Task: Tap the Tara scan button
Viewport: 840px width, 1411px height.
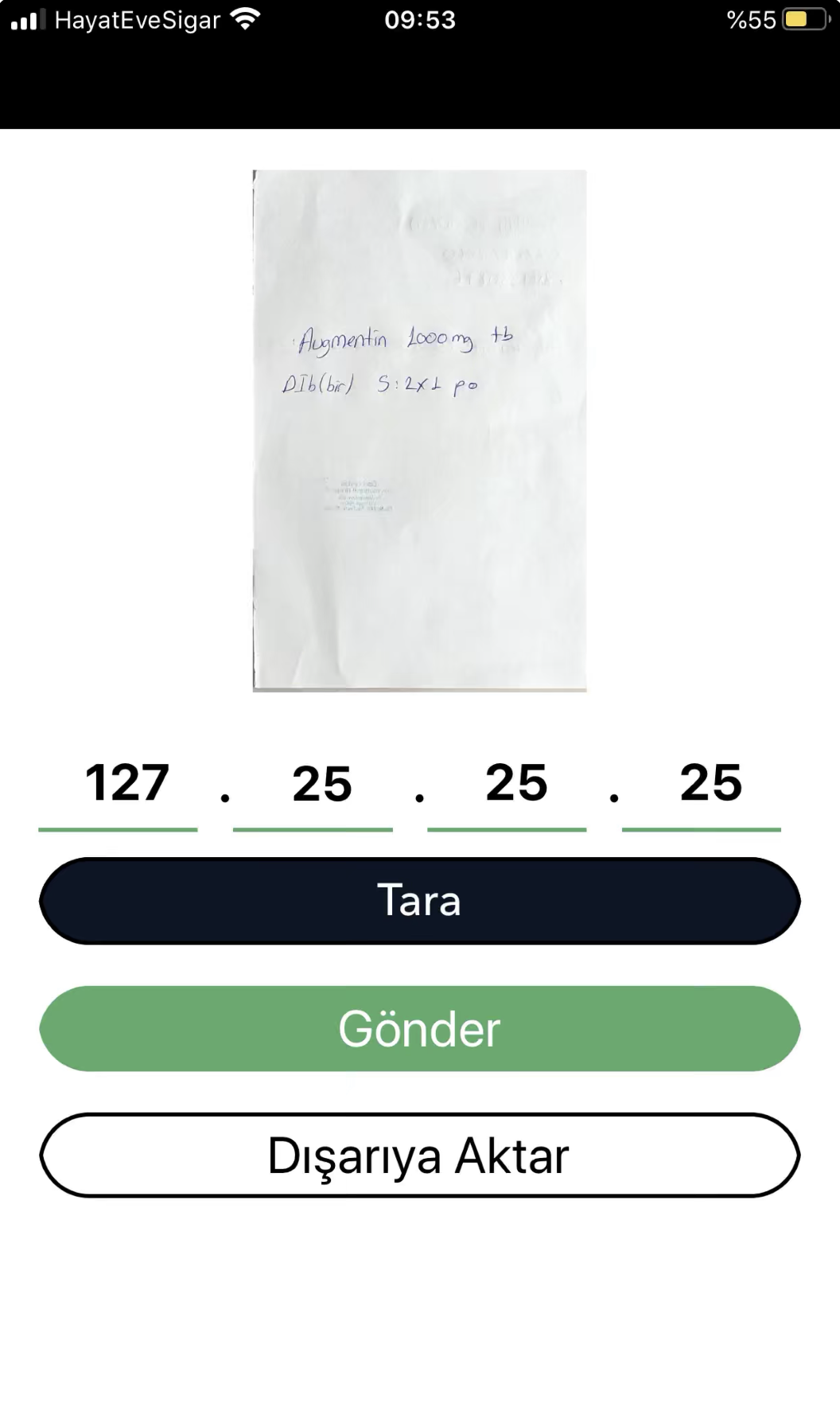Action: point(419,901)
